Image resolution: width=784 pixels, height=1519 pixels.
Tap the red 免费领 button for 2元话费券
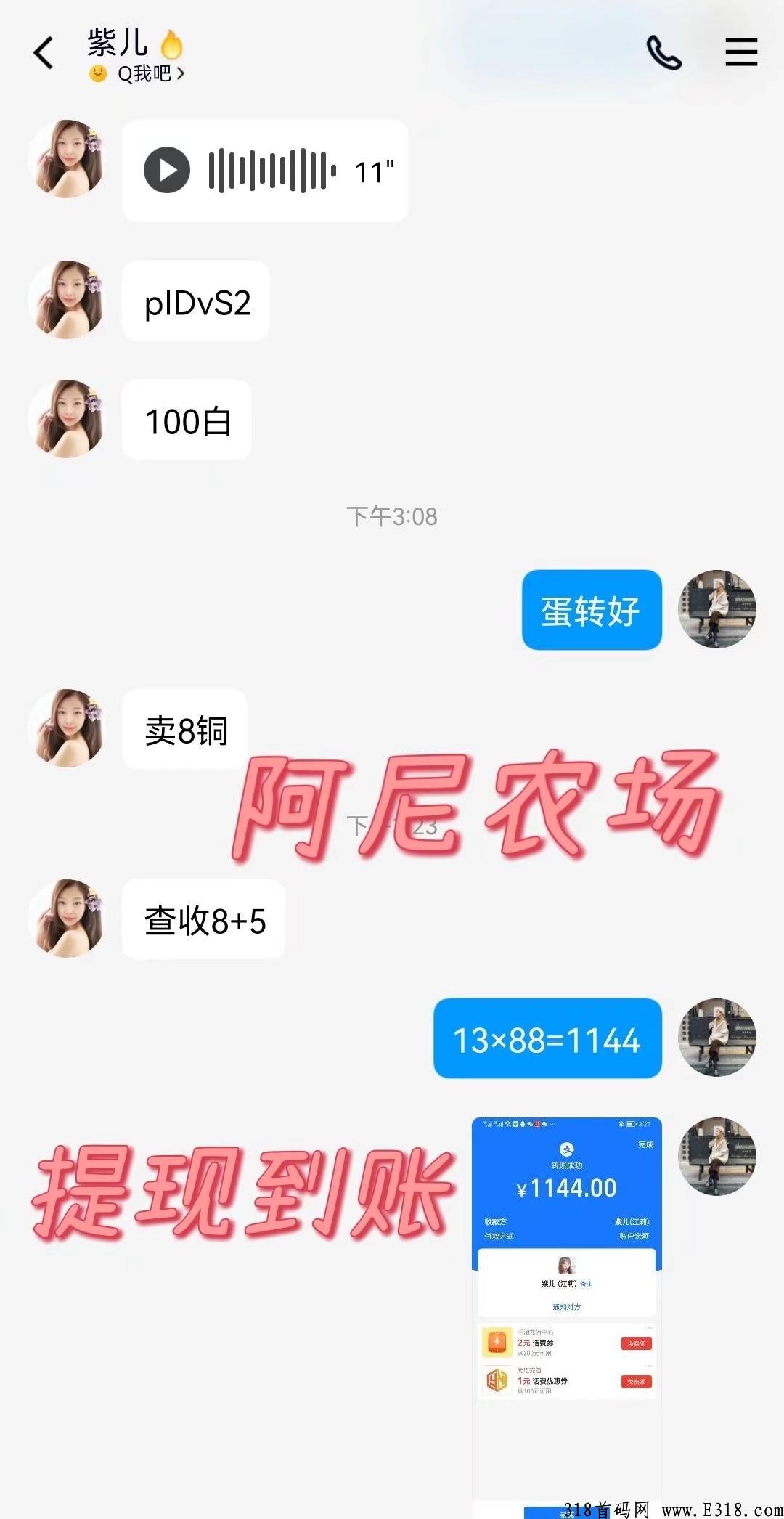coord(638,1343)
